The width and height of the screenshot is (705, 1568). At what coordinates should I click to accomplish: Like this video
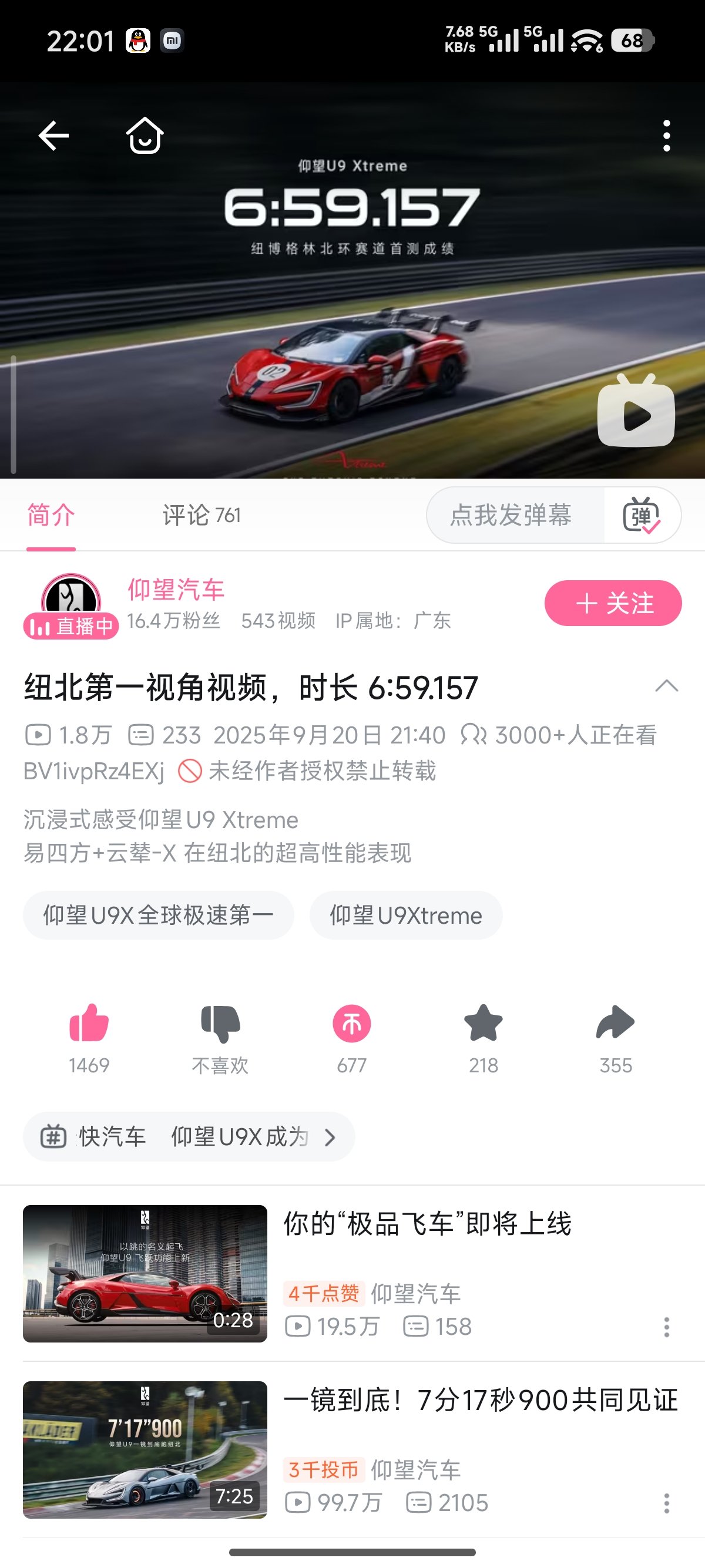89,1024
